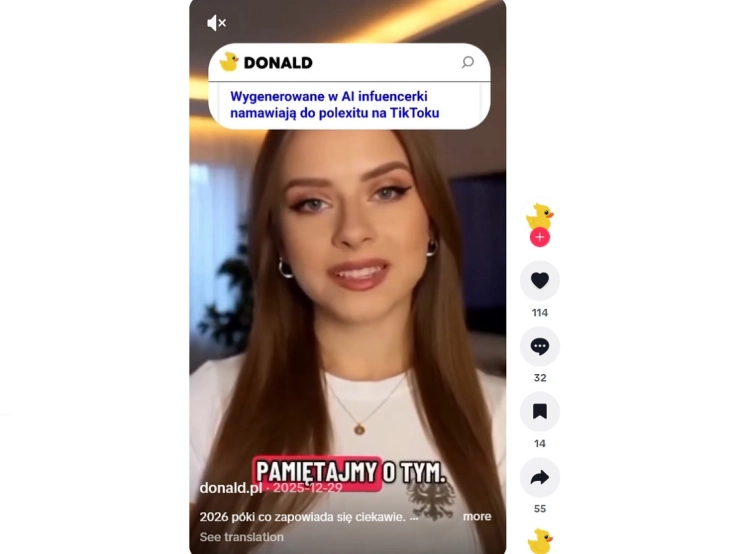Open the donald.pl username link

[231, 488]
